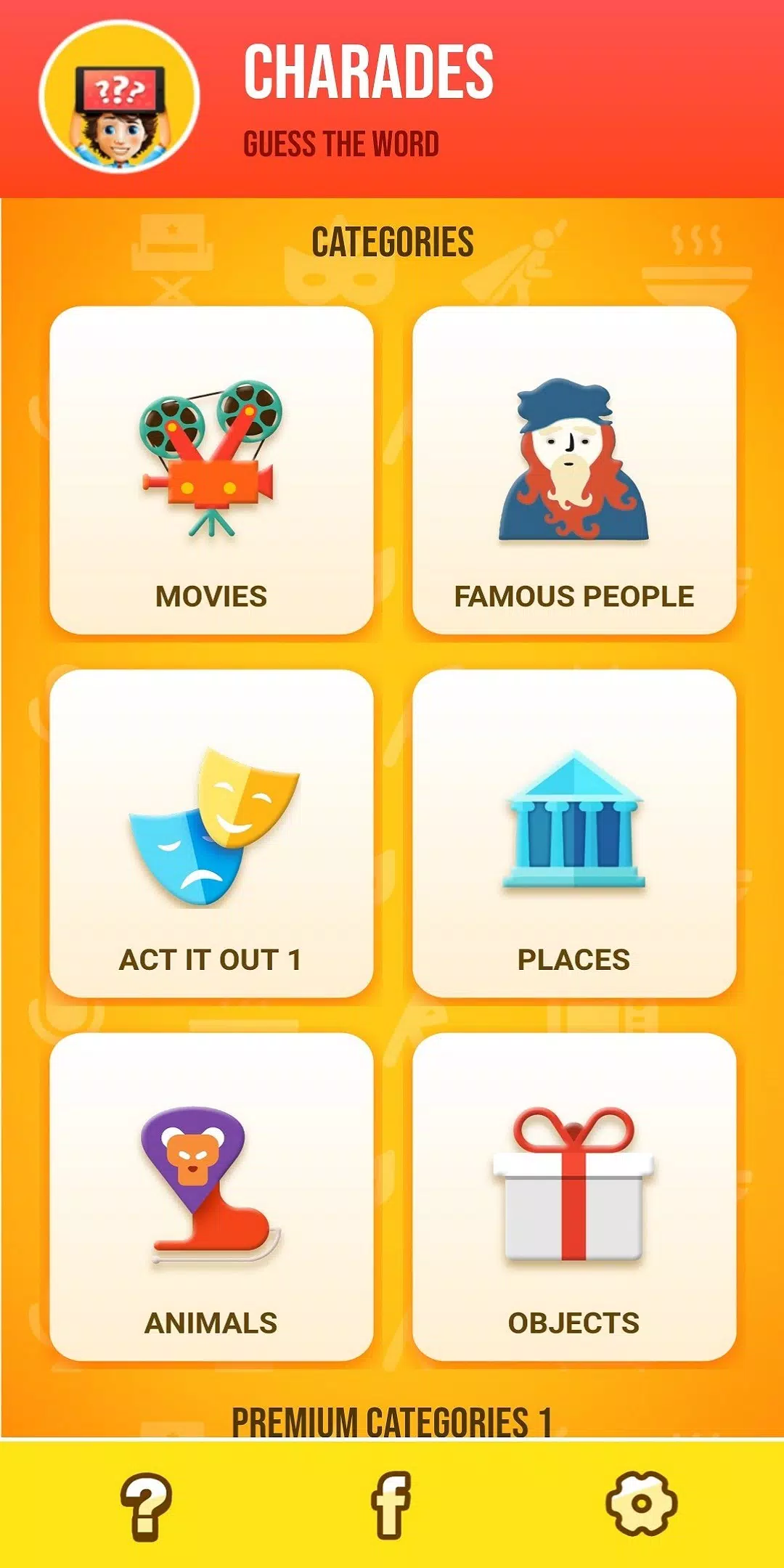The width and height of the screenshot is (784, 1568).
Task: Open the settings gear
Action: point(642,1504)
